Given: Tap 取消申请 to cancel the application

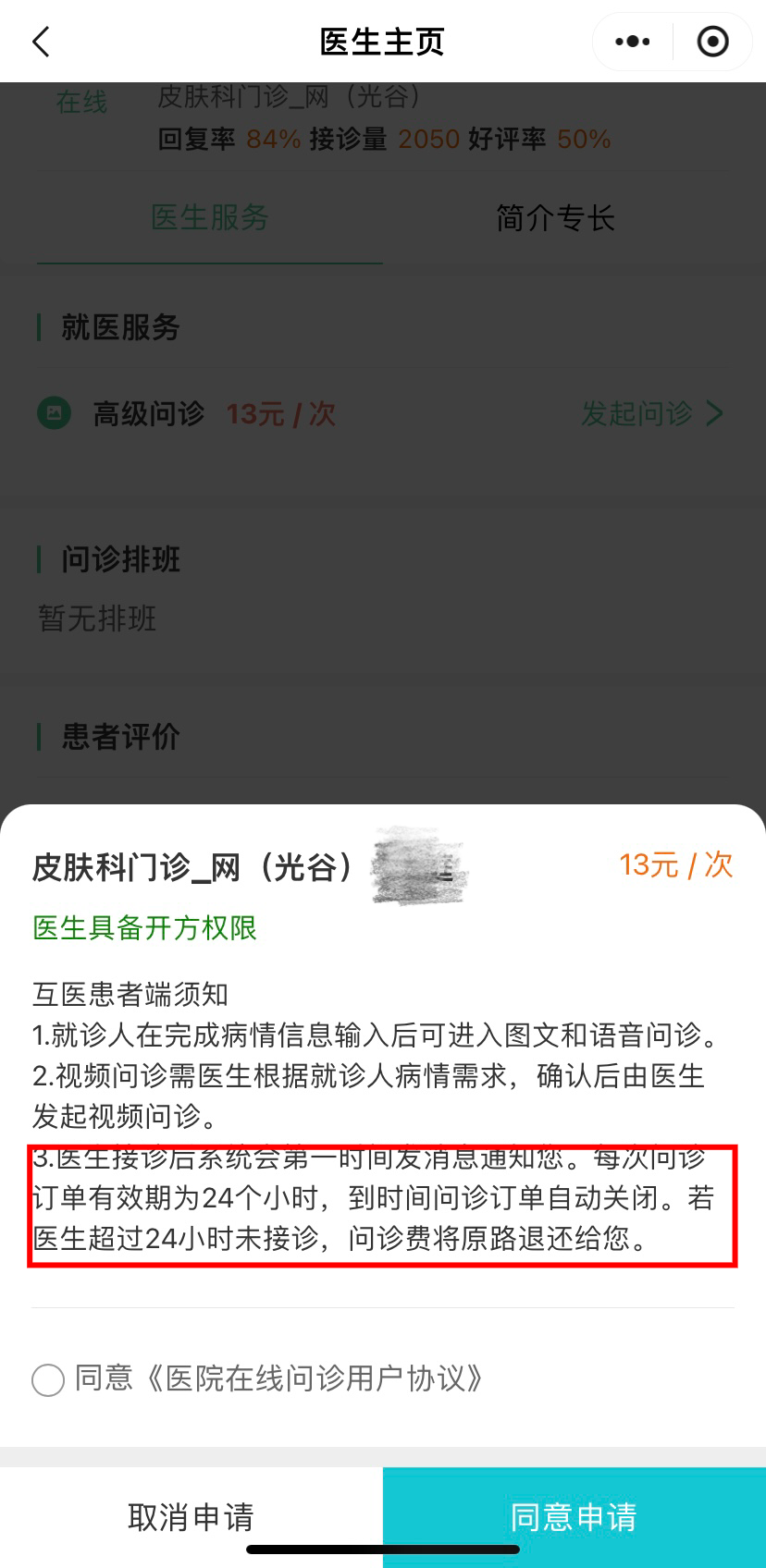Looking at the screenshot, I should (191, 1517).
